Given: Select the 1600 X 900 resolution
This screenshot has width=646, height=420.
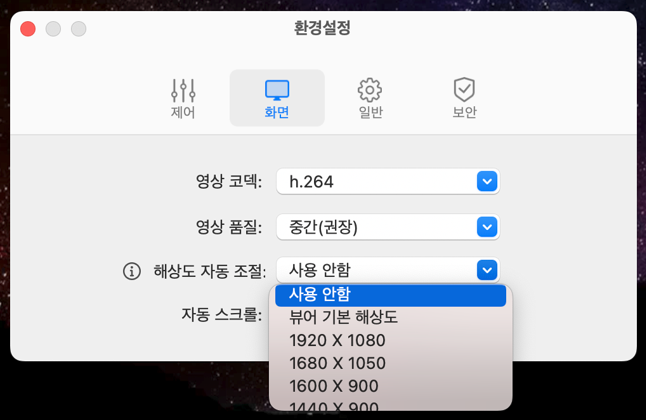Looking at the screenshot, I should pos(390,387).
